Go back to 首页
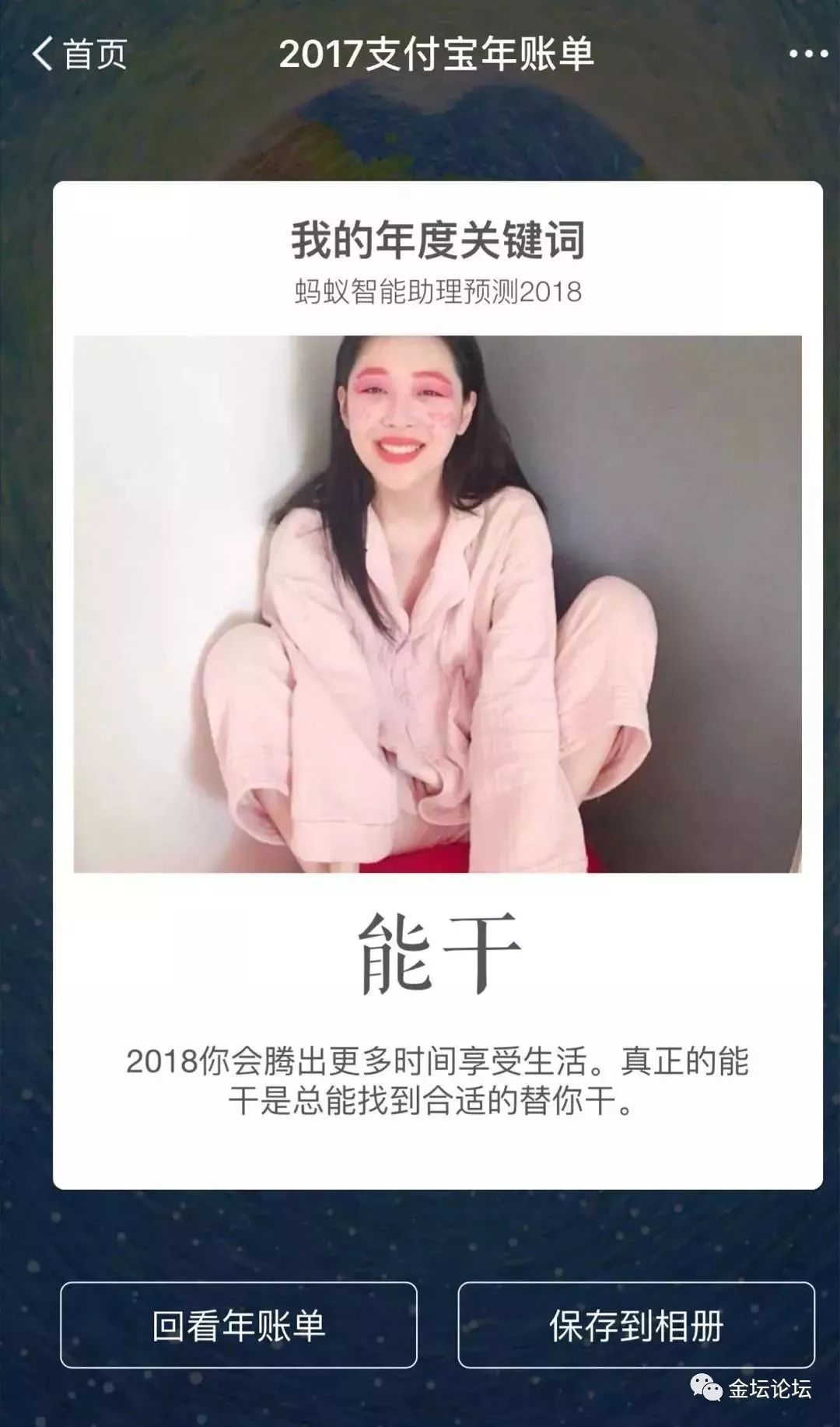Image resolution: width=840 pixels, height=1427 pixels. coord(78,54)
